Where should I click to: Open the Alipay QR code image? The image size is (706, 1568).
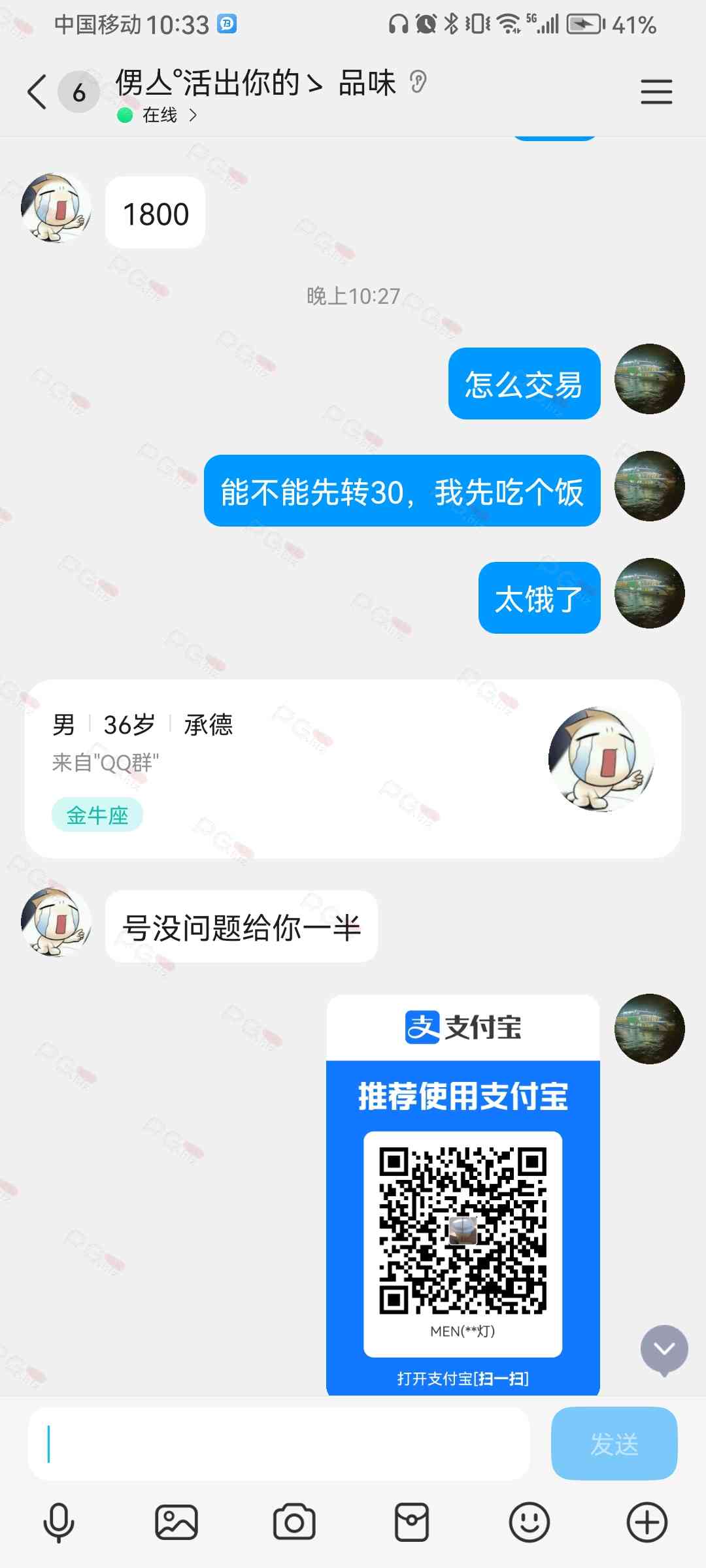pos(463,1196)
